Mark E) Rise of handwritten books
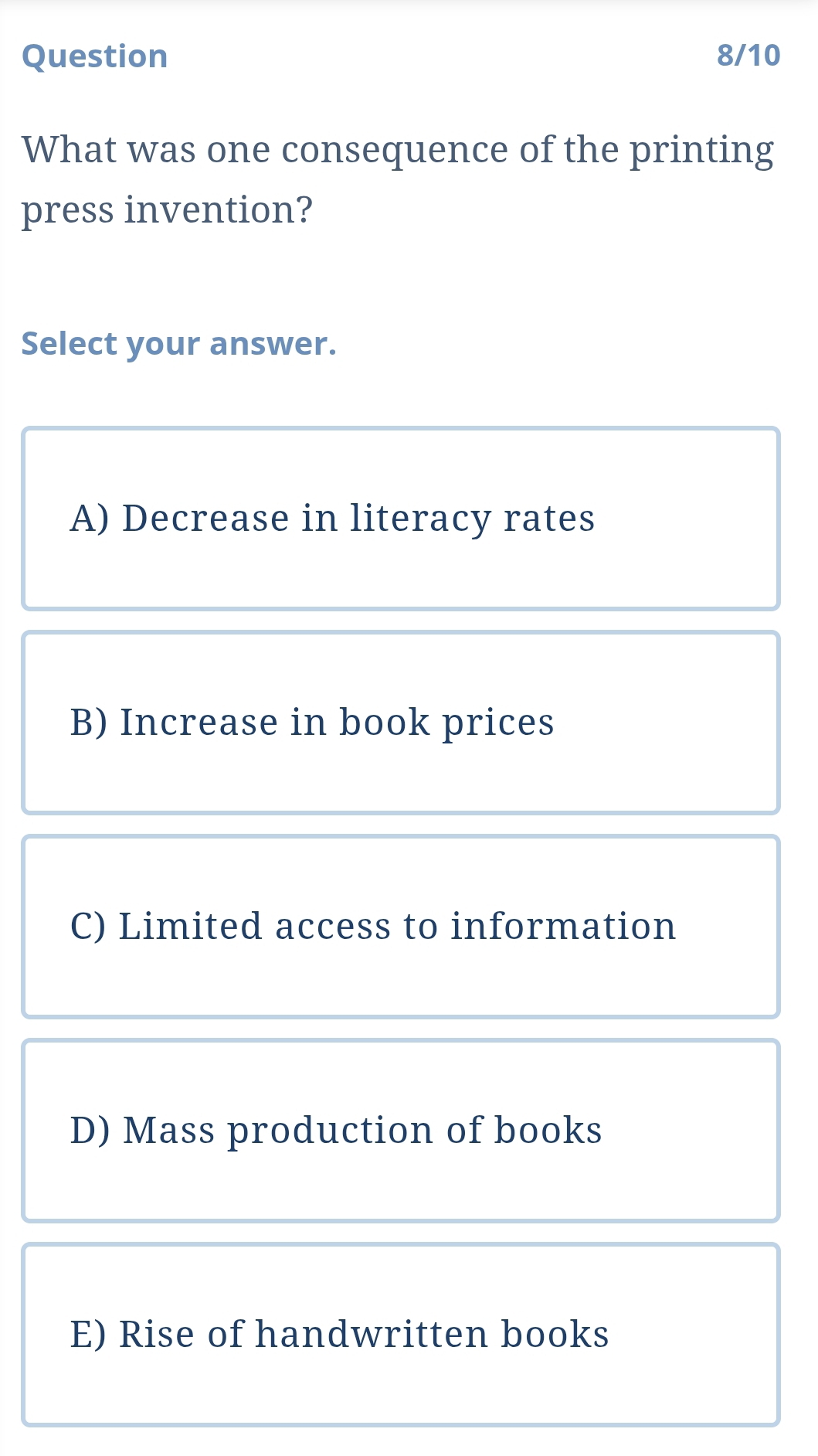The width and height of the screenshot is (818, 1456). 400,1335
